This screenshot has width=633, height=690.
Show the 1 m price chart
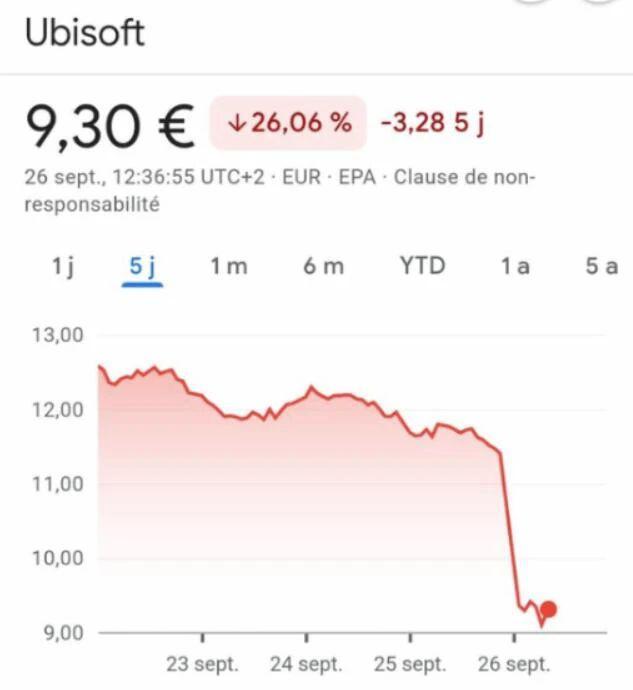point(227,267)
